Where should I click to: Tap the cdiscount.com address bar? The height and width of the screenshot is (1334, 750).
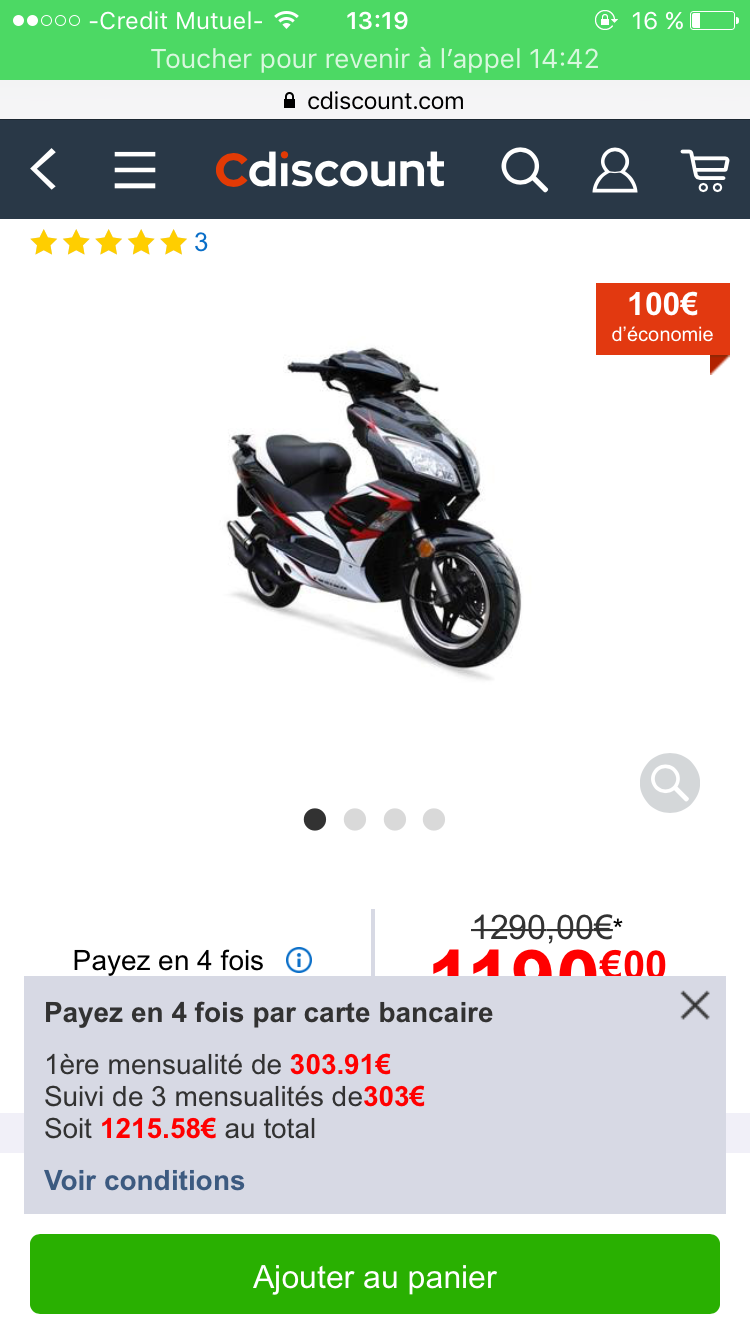pos(375,100)
